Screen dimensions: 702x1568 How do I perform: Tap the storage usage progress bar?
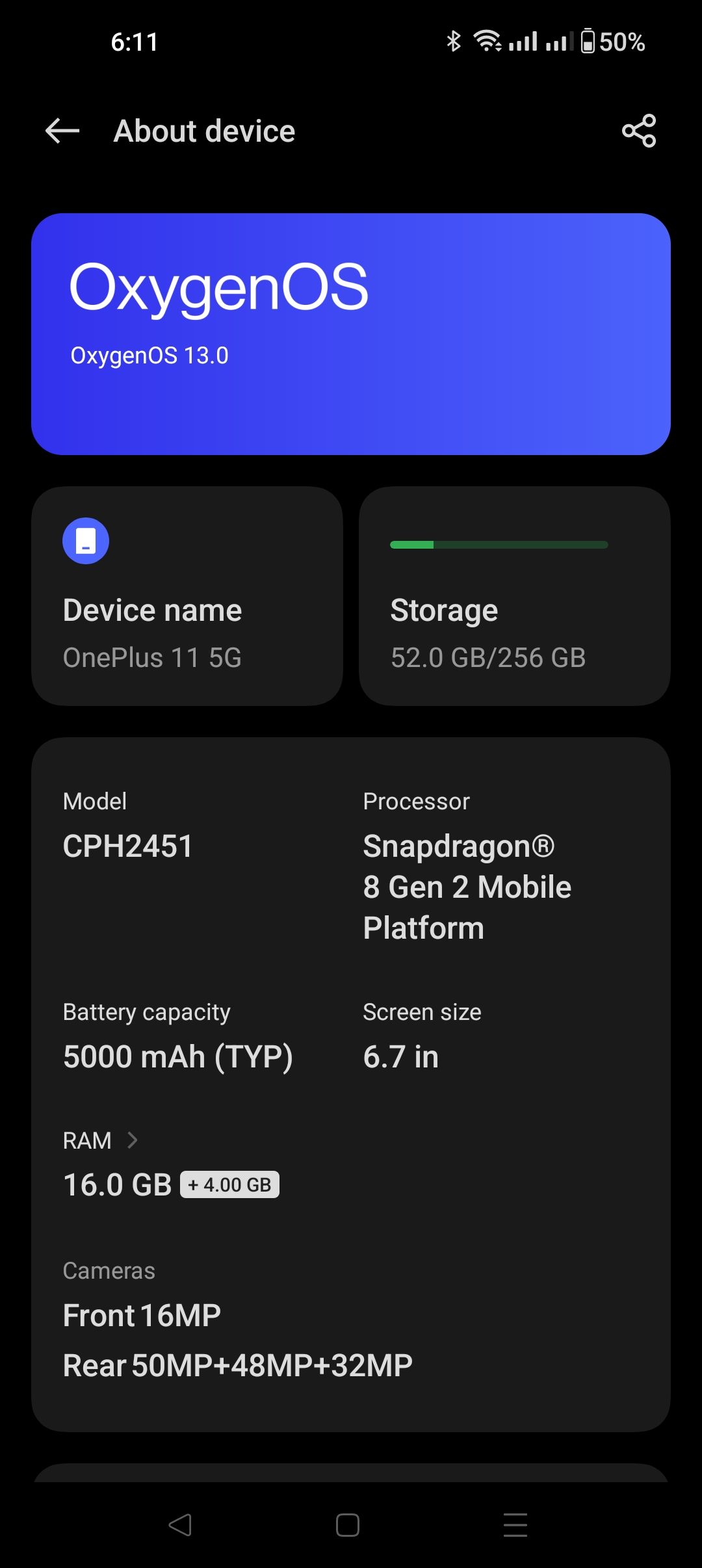pyautogui.click(x=499, y=545)
